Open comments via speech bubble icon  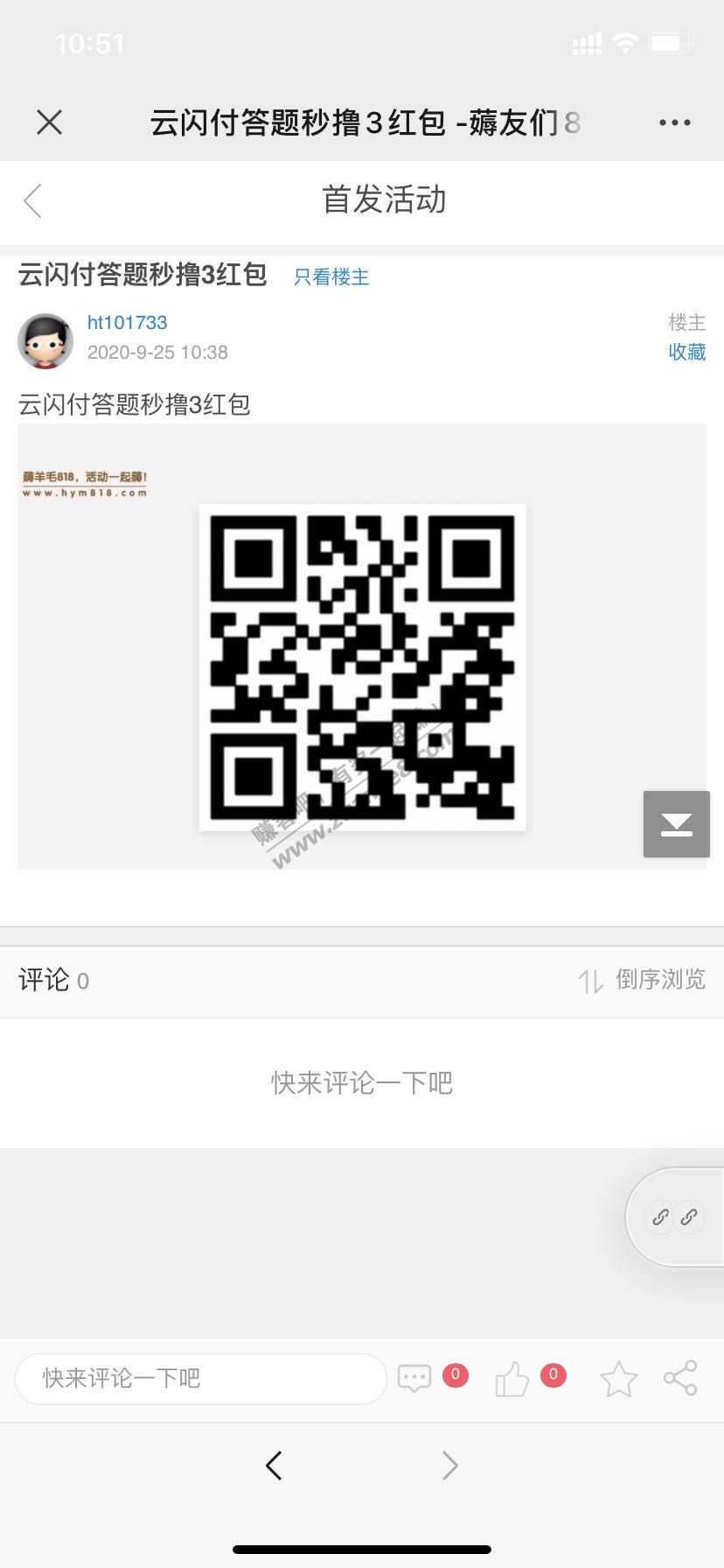click(x=414, y=1378)
